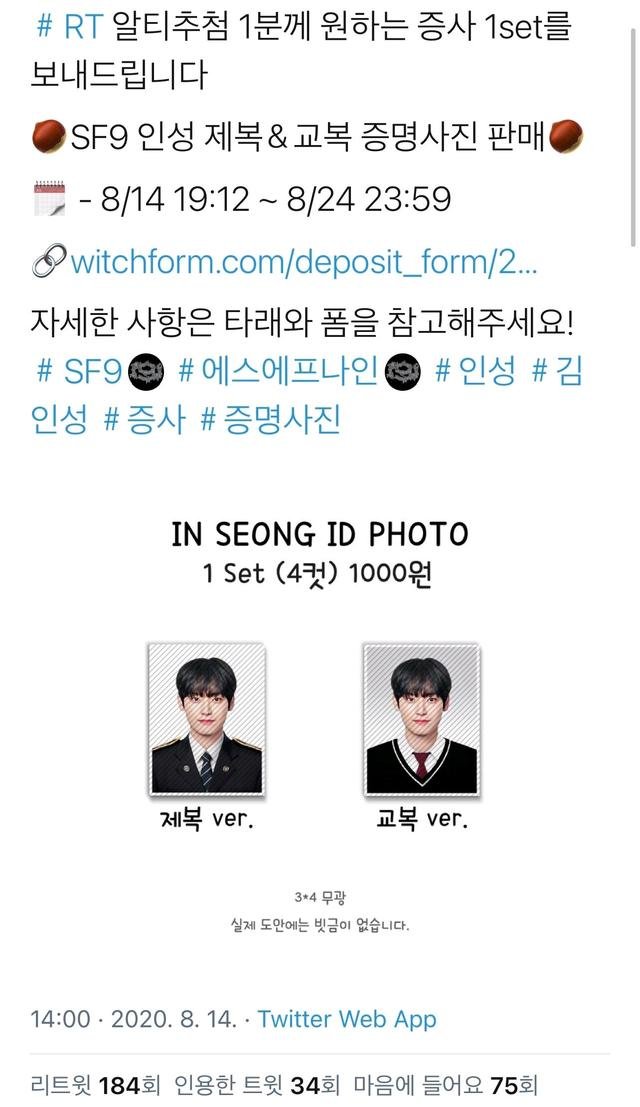640x1107 pixels.
Task: Open the witchform.com deposit form link
Action: pos(304,262)
